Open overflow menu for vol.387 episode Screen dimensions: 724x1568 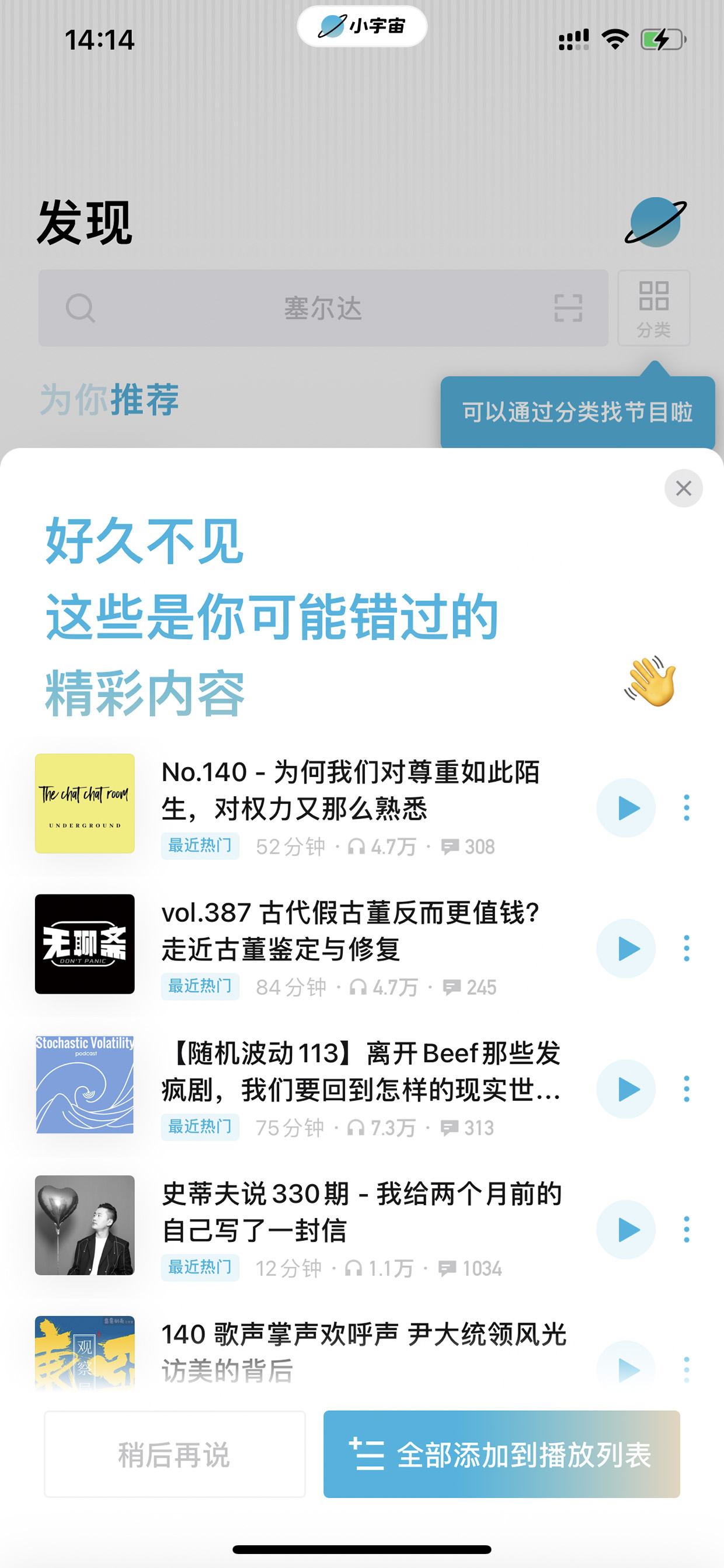(x=686, y=948)
